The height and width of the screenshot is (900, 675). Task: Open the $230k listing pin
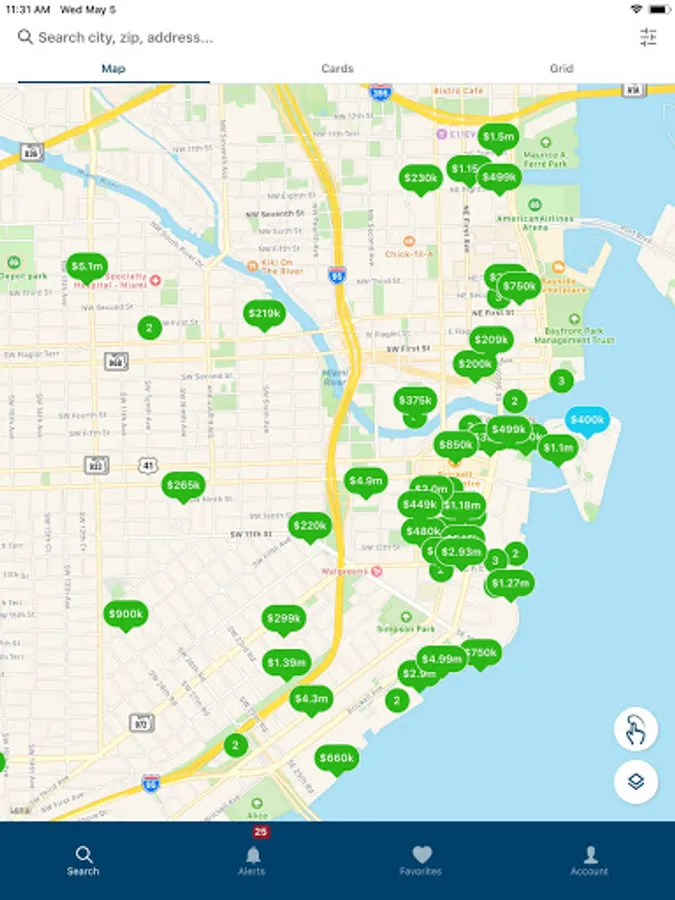point(420,179)
